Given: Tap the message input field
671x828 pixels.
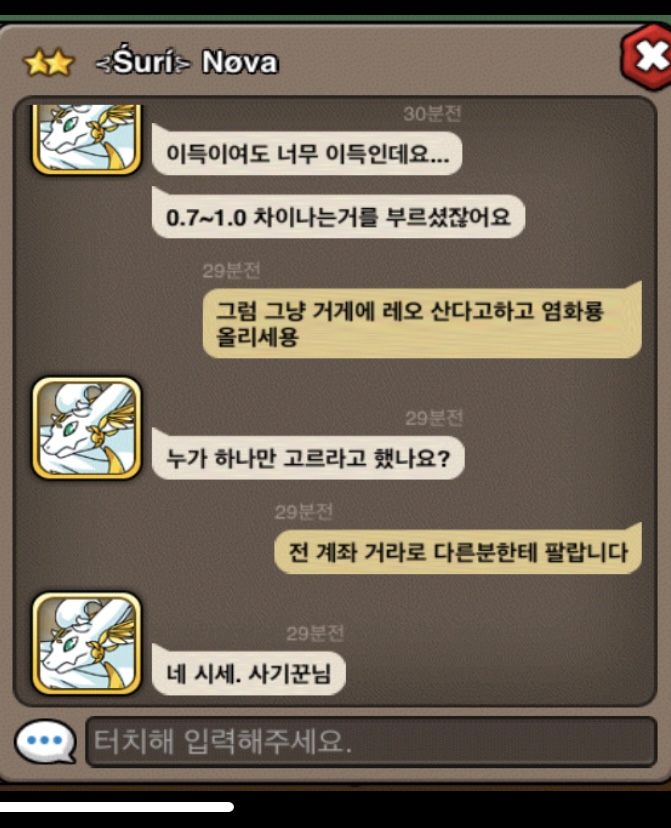Looking at the screenshot, I should tap(371, 741).
